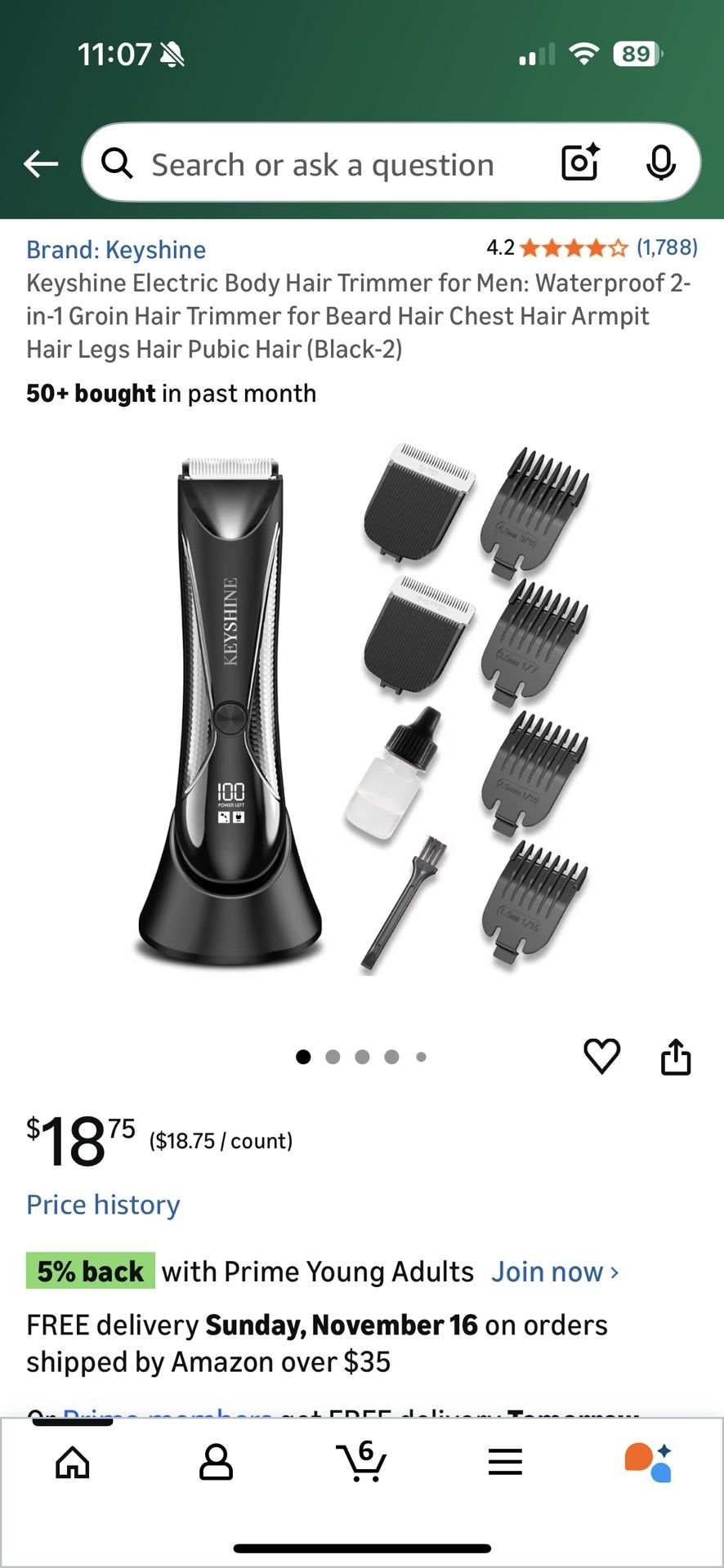Open Amazon Lens camera search
724x1568 pixels.
(579, 163)
